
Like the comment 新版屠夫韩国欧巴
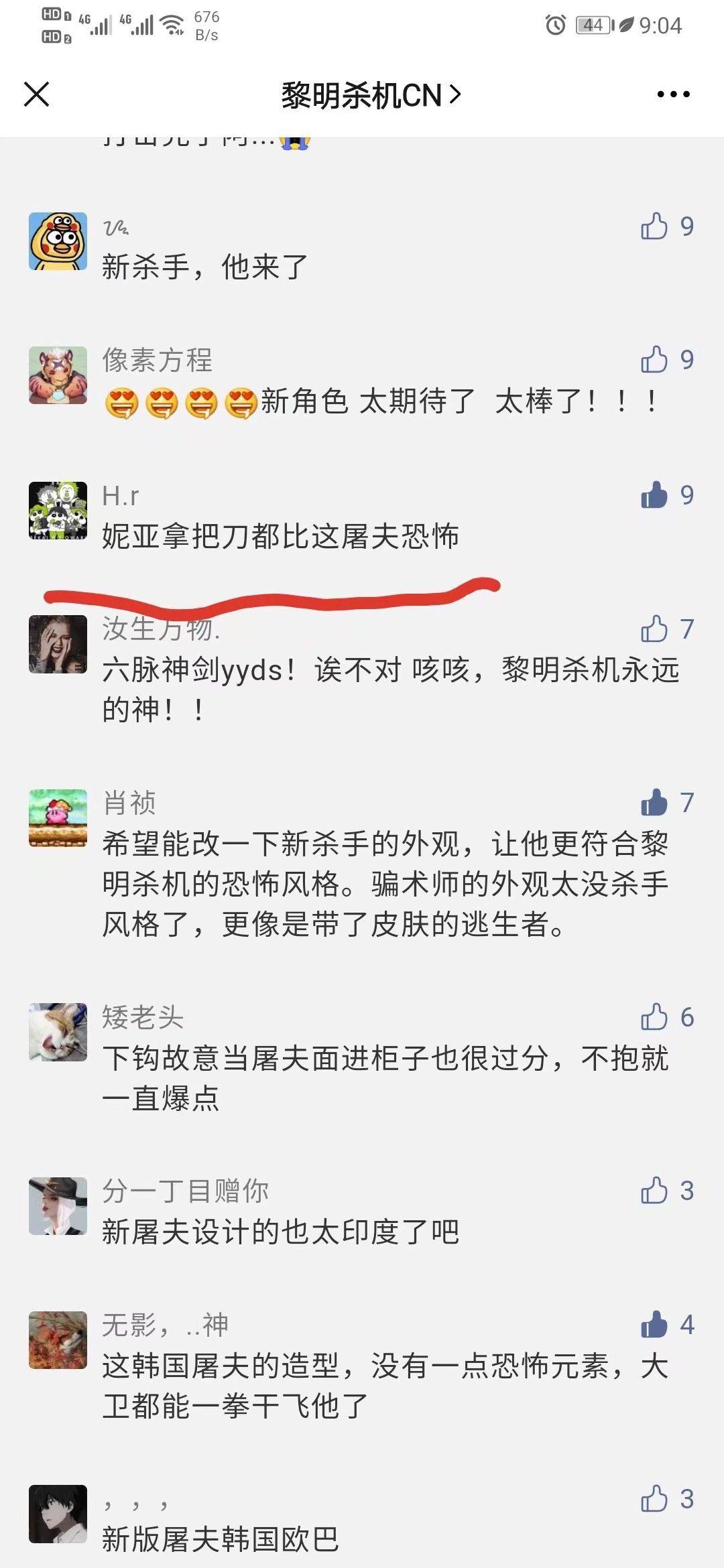coord(654,1499)
